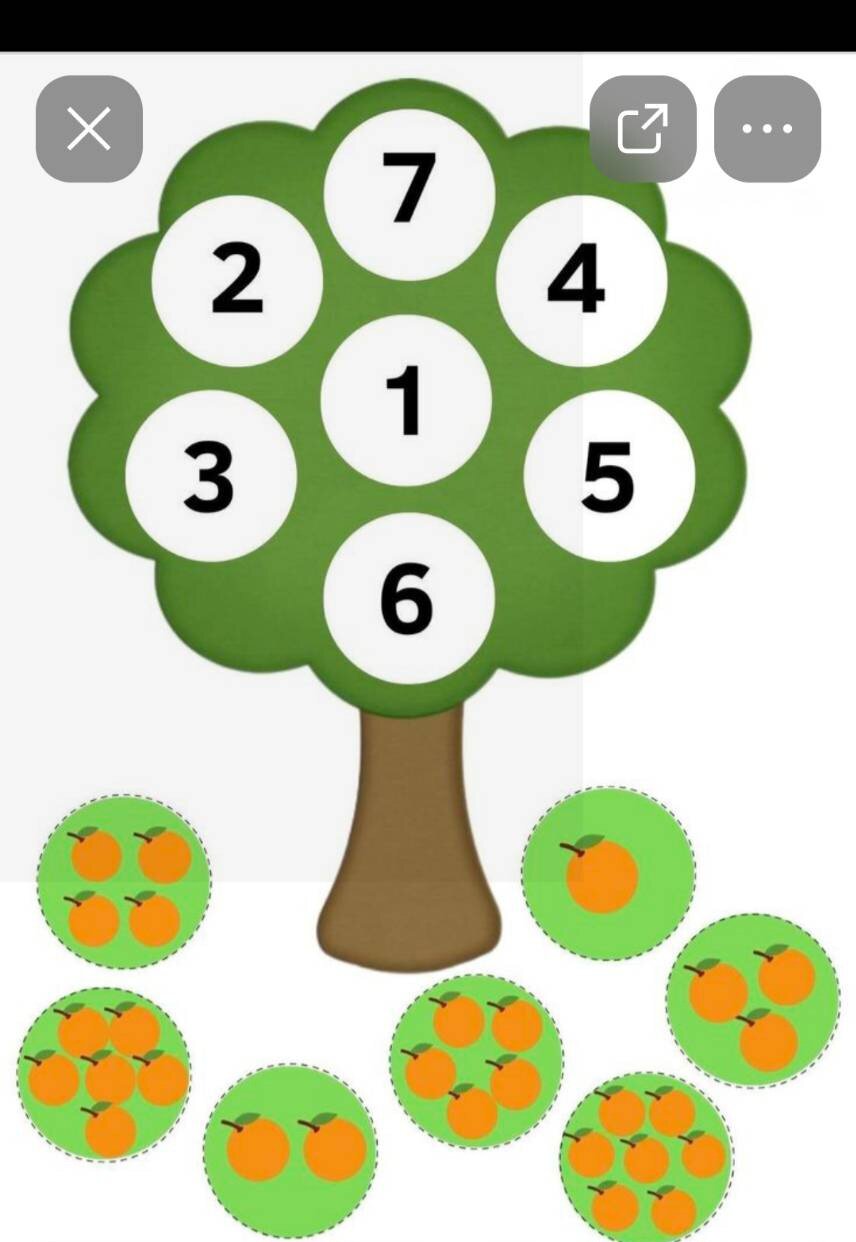856x1242 pixels.
Task: Open the image in external view
Action: coord(643,129)
